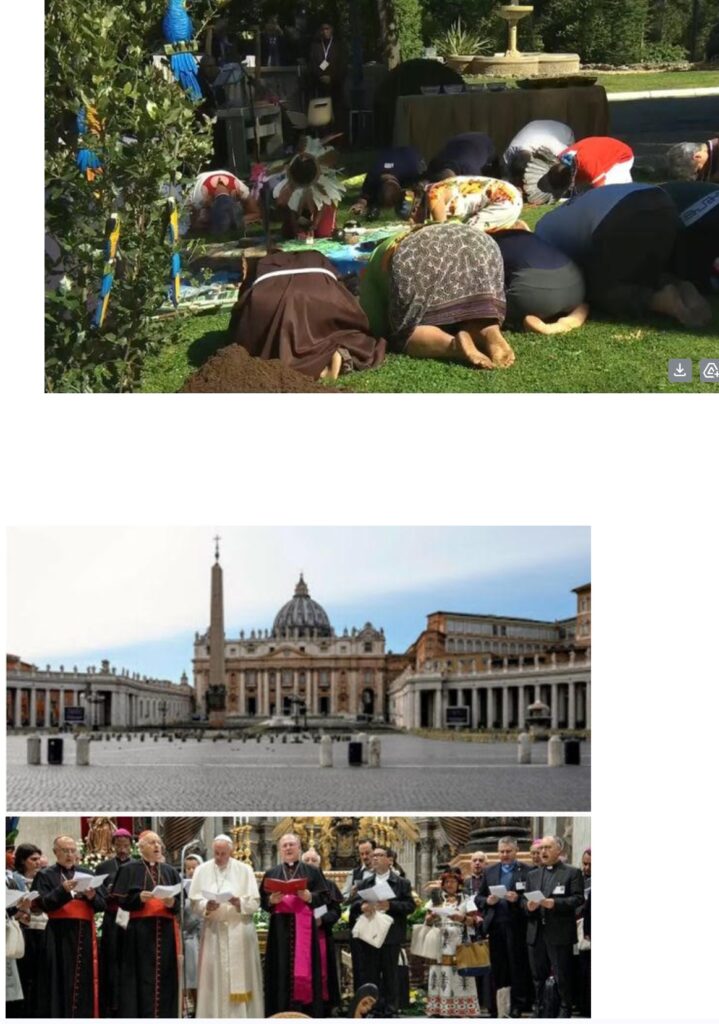This screenshot has height=1024, width=719.
Task: Download the kneeling group photo
Action: point(680,370)
